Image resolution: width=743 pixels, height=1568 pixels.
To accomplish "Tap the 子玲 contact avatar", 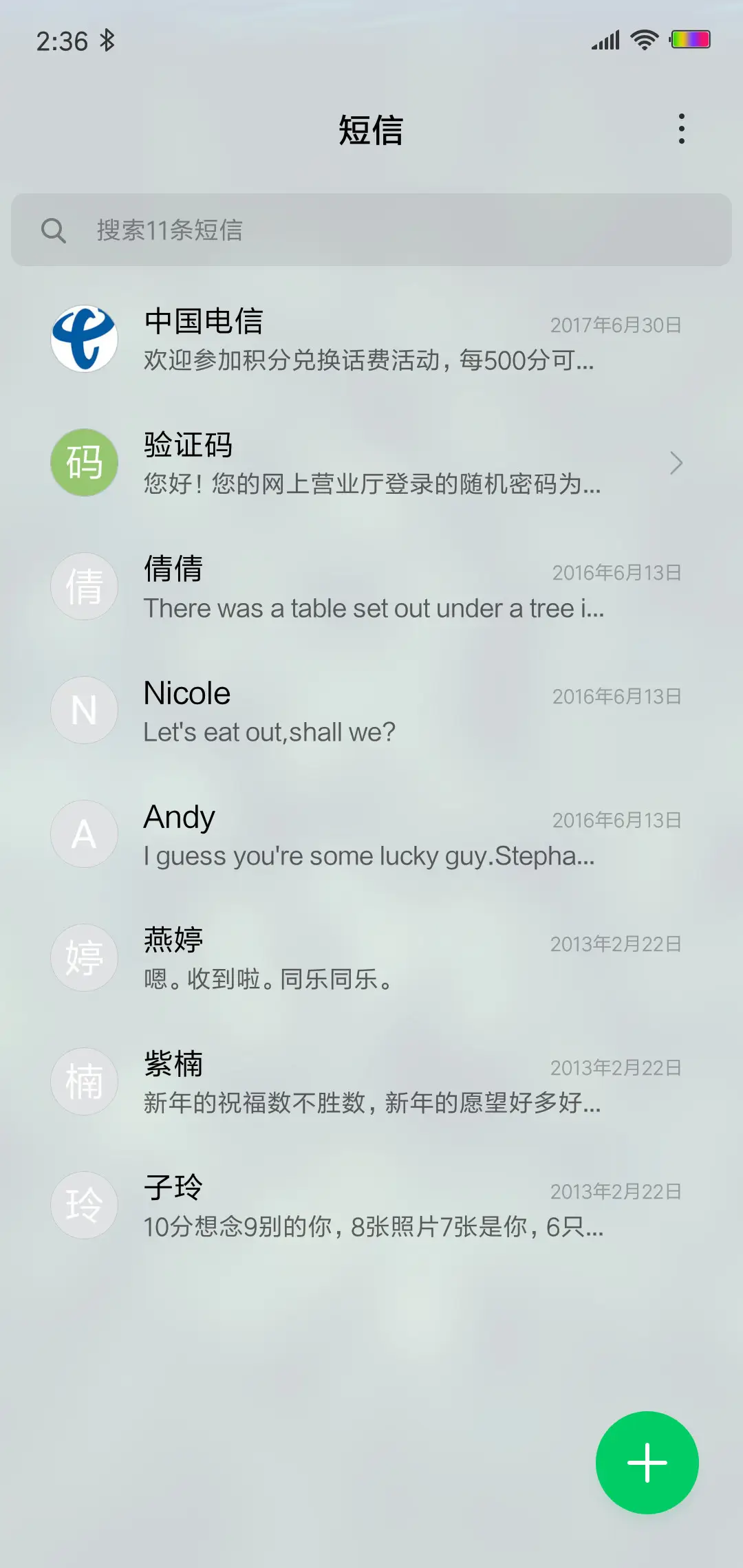I will tap(84, 1205).
